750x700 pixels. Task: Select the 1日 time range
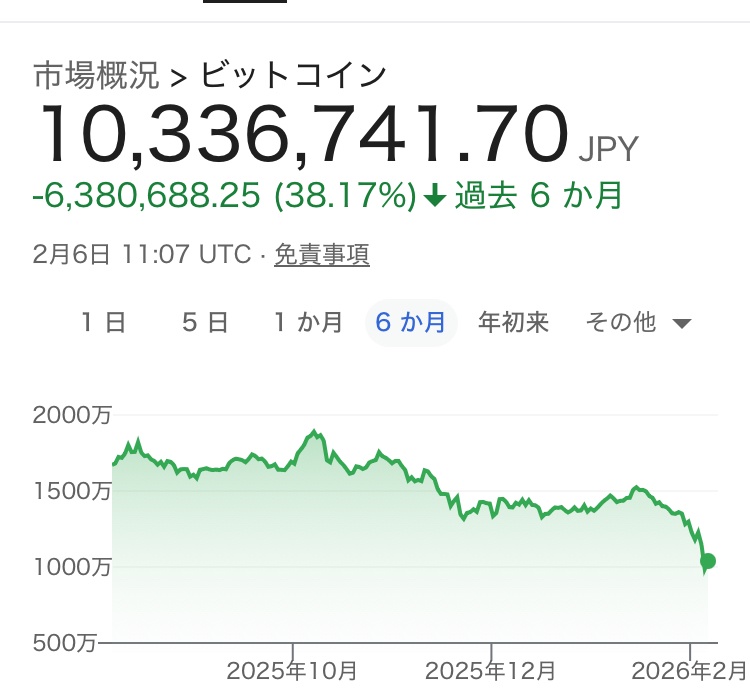click(x=103, y=322)
